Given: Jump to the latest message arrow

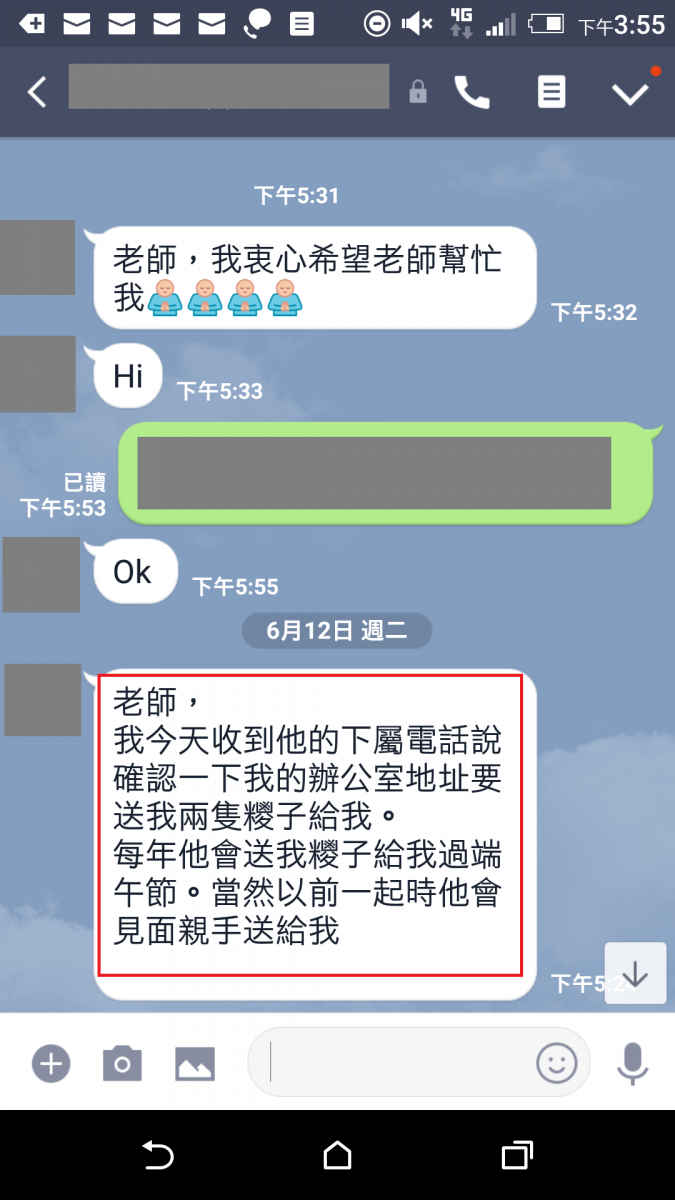Looking at the screenshot, I should 635,973.
